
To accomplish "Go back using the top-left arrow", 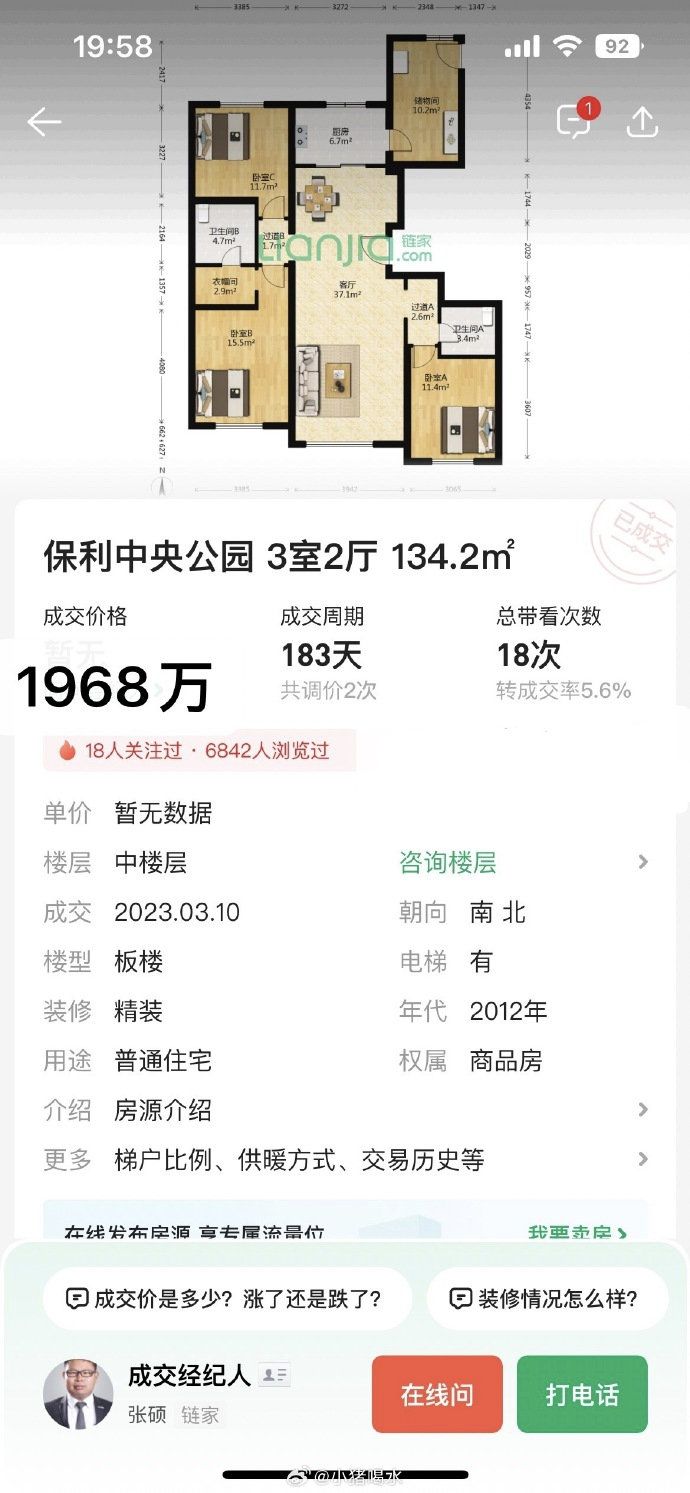I will pyautogui.click(x=44, y=122).
